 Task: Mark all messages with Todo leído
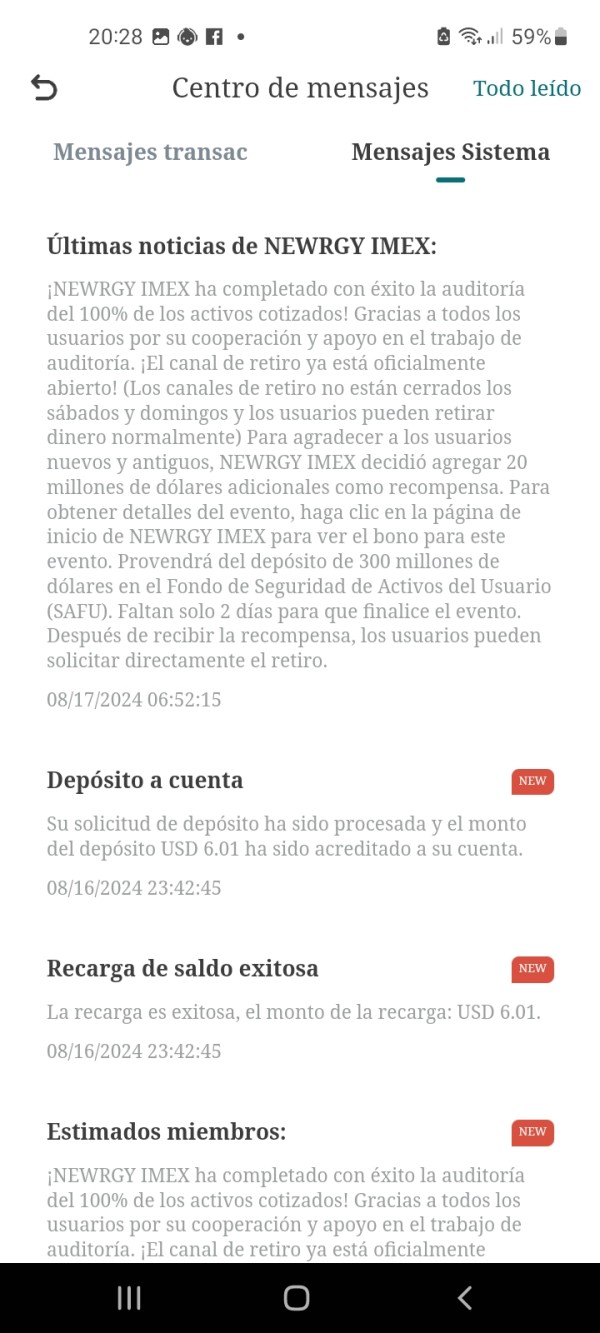pyautogui.click(x=527, y=88)
